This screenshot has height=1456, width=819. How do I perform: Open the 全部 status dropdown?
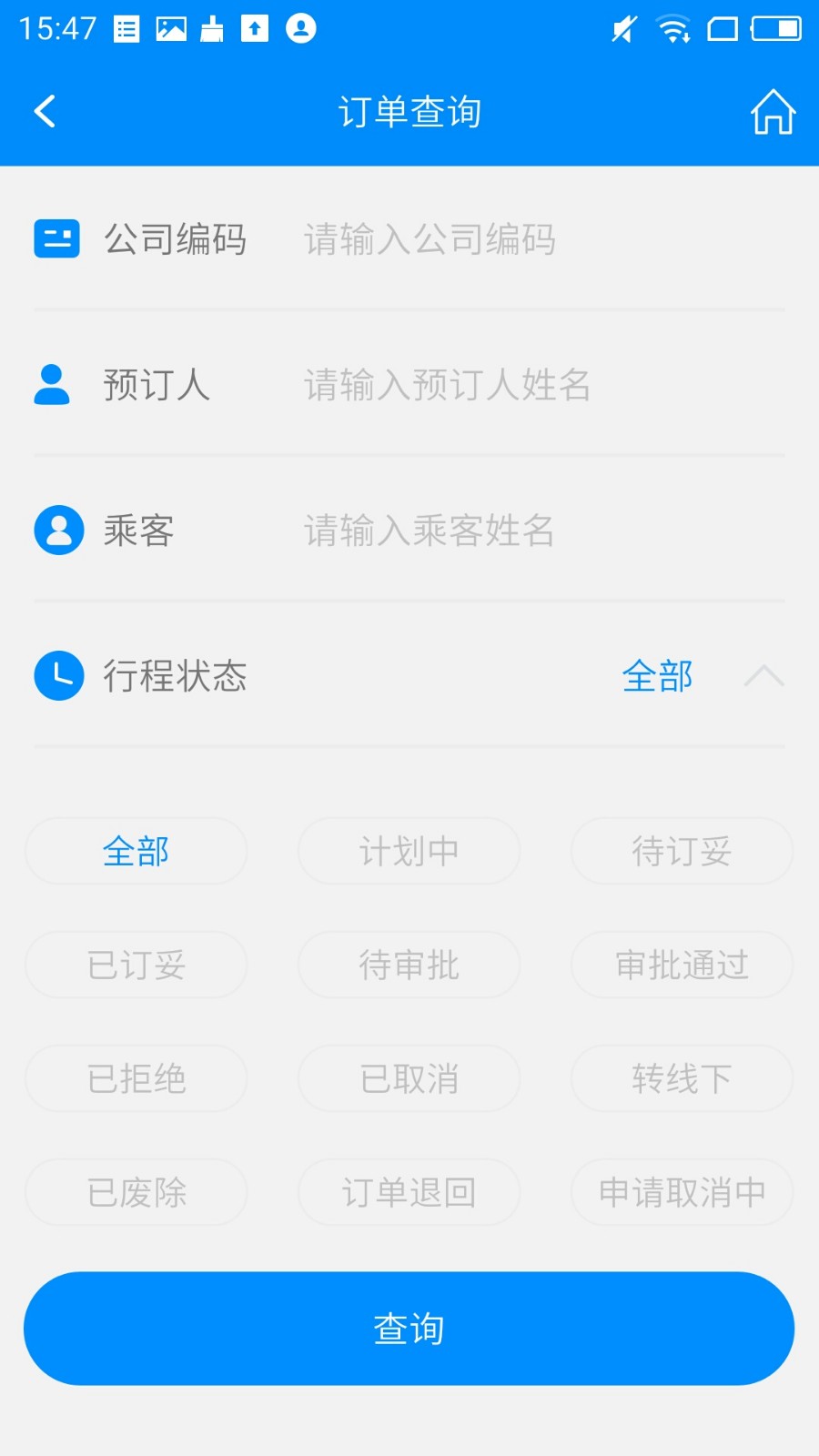click(x=659, y=676)
